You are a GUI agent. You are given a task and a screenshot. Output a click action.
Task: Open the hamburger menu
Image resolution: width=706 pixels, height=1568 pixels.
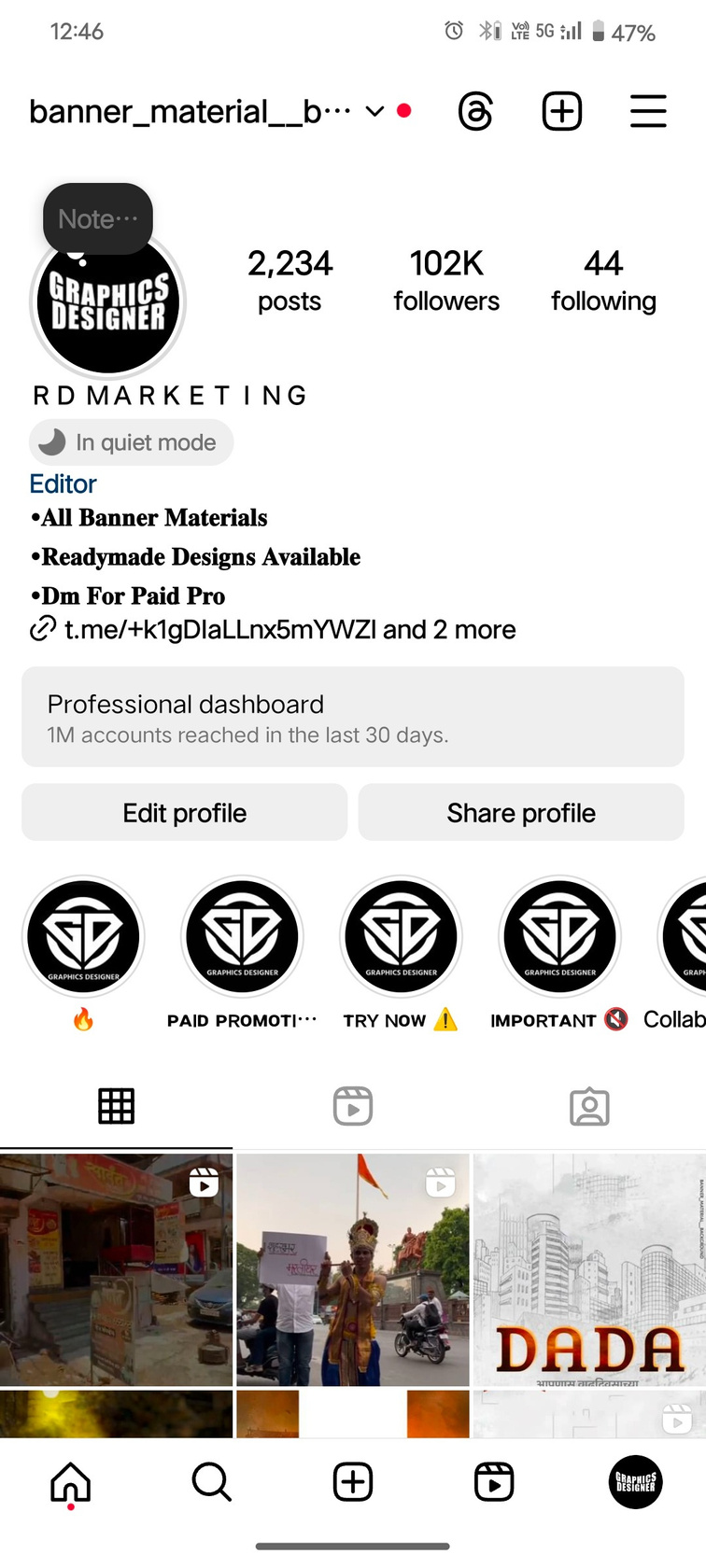click(x=647, y=112)
